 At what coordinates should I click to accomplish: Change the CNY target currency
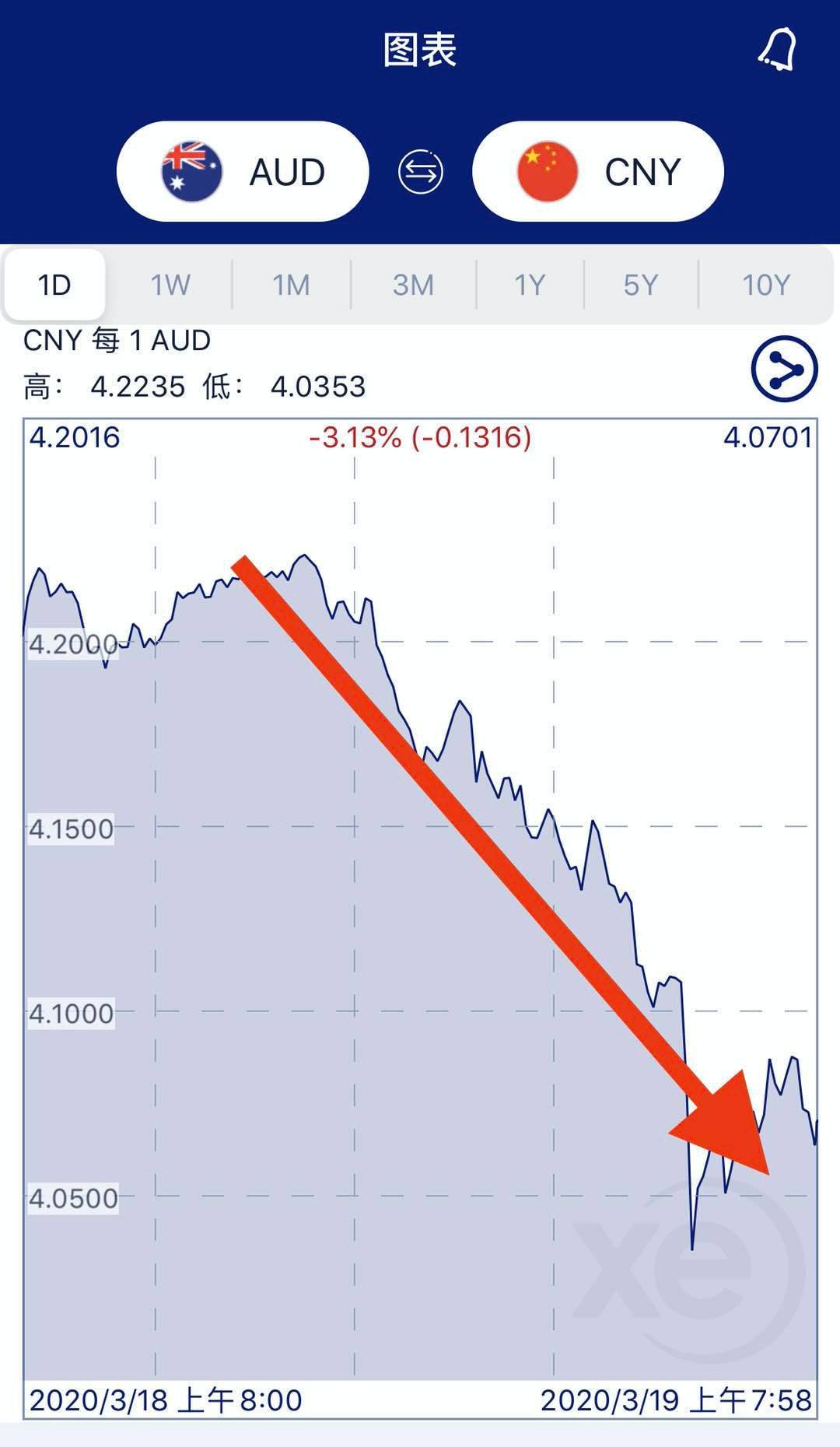597,171
